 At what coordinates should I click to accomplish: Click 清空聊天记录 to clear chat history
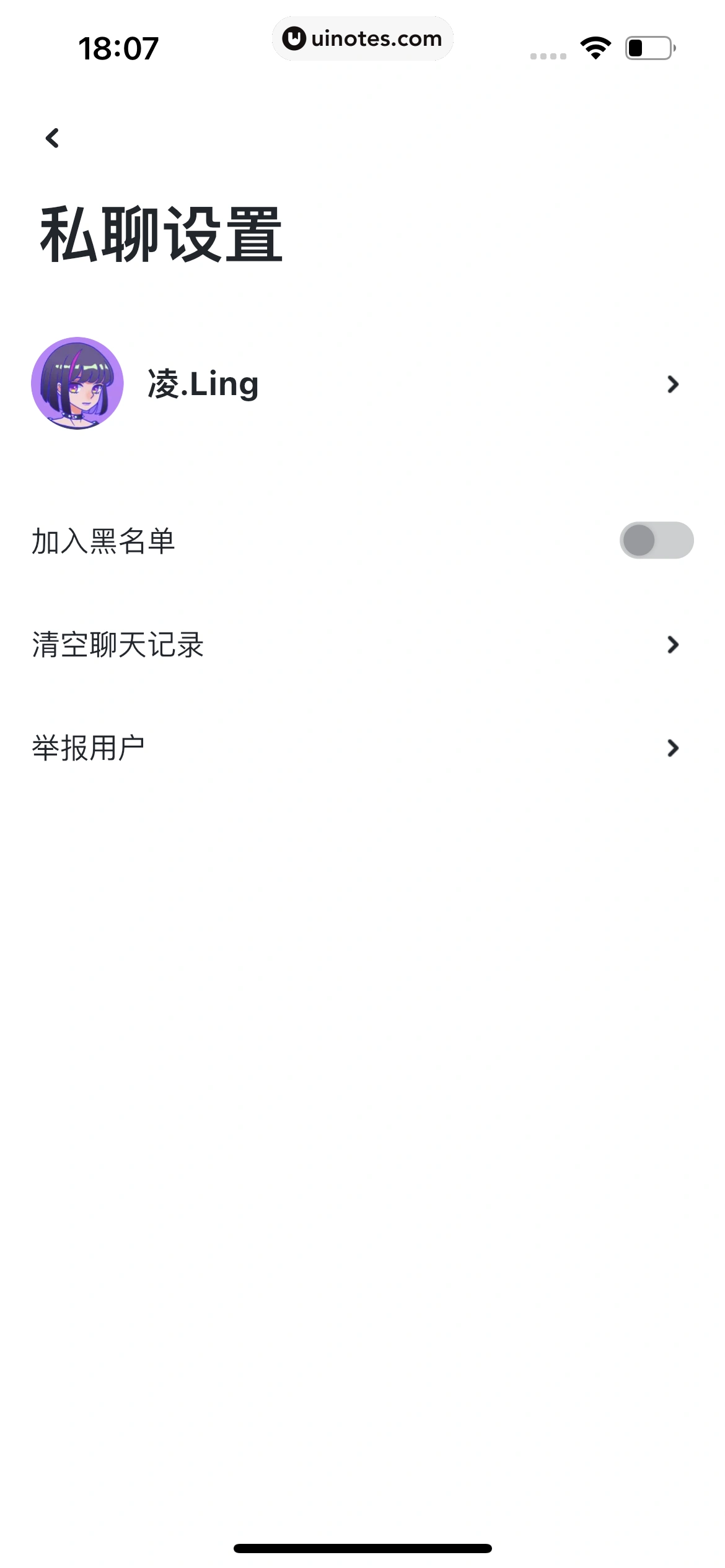(119, 645)
